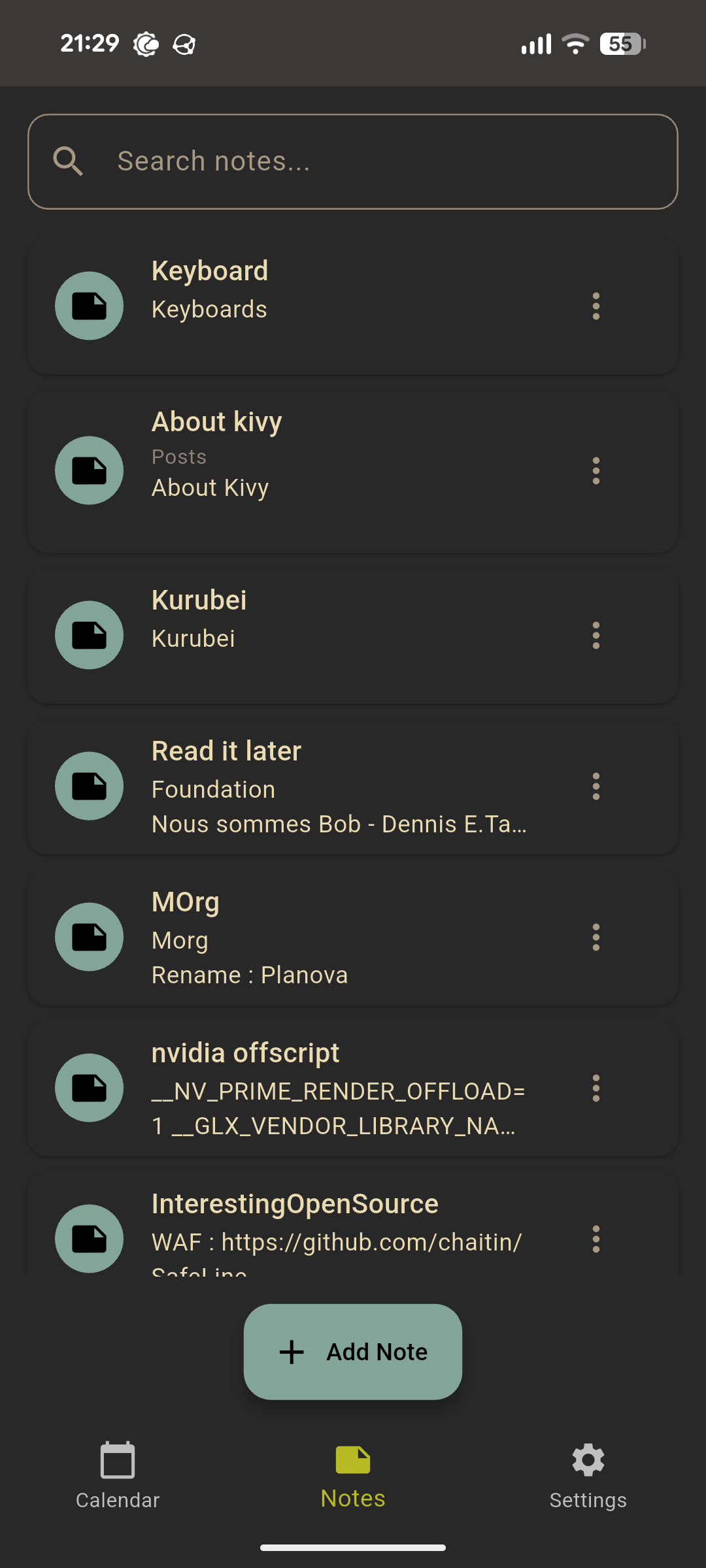706x1568 pixels.
Task: Tap the nvidia offscript note icon
Action: tap(89, 1088)
